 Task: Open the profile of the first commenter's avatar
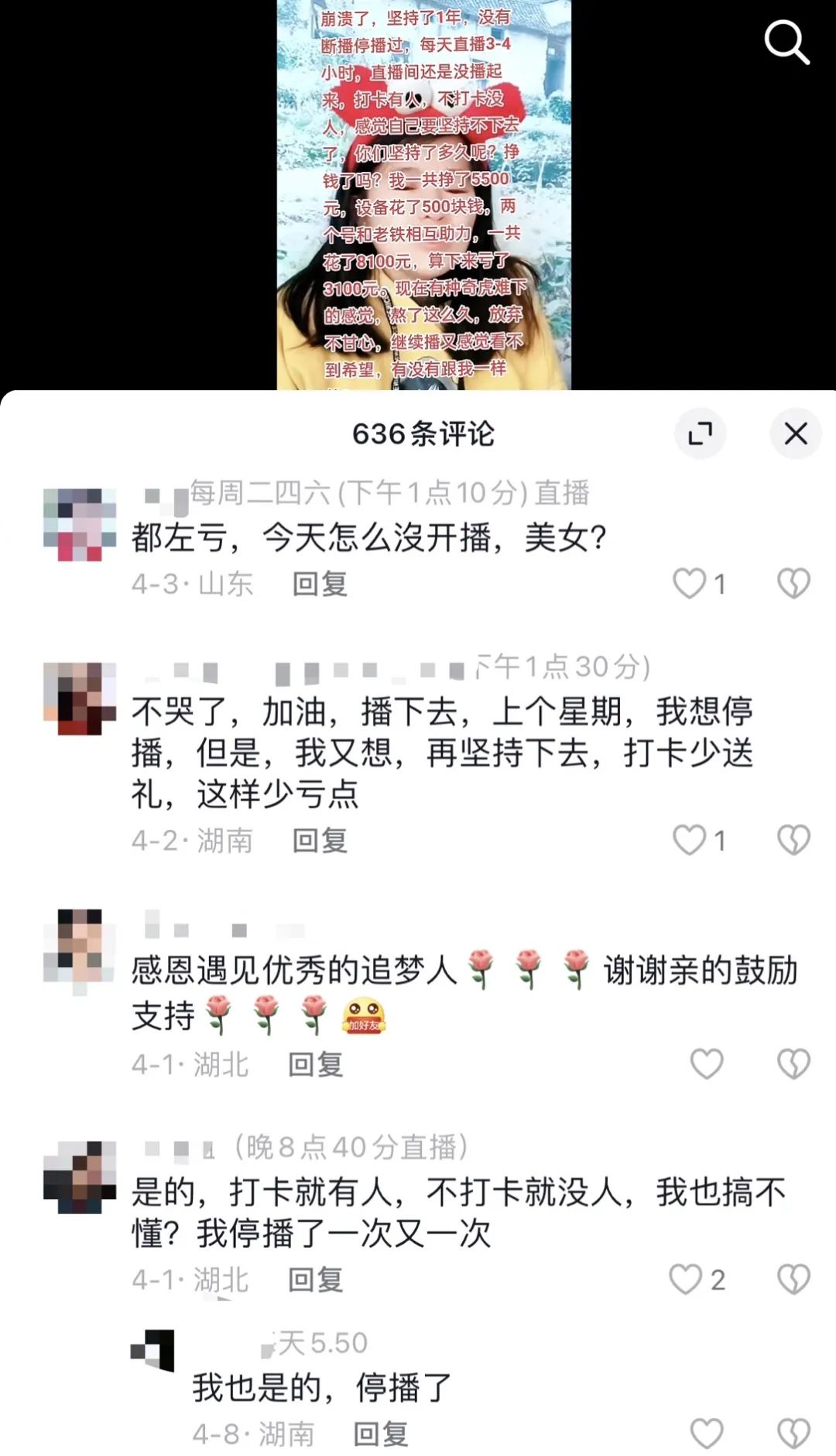pyautogui.click(x=80, y=524)
